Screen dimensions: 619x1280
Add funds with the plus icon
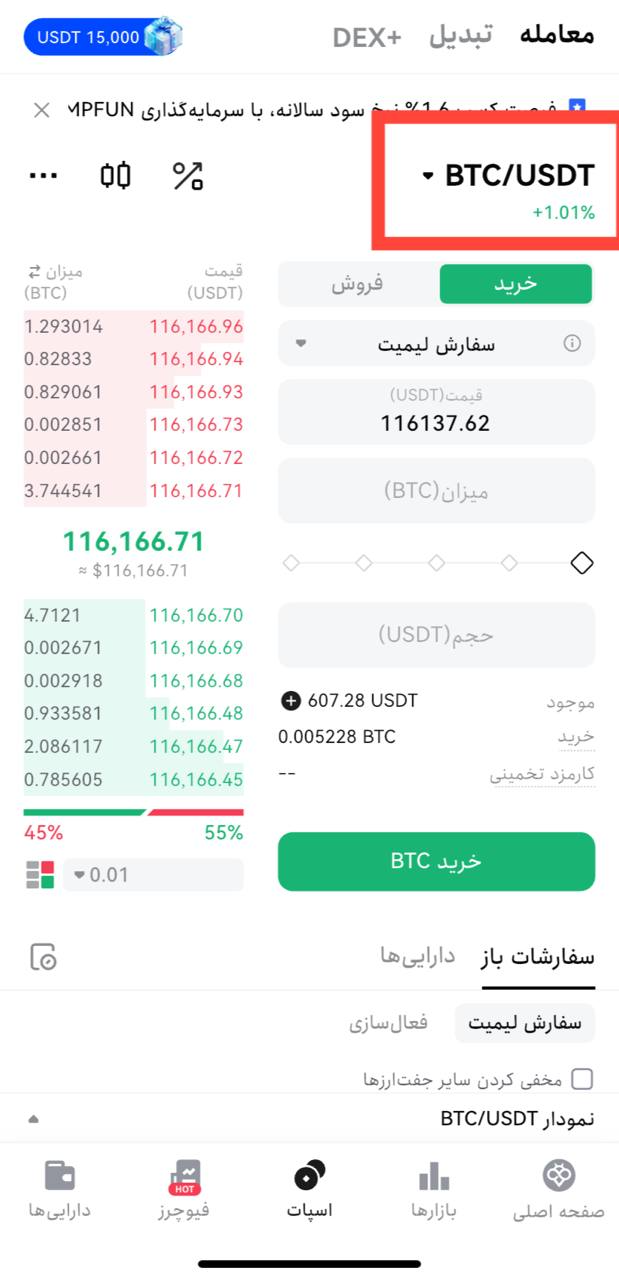point(291,701)
